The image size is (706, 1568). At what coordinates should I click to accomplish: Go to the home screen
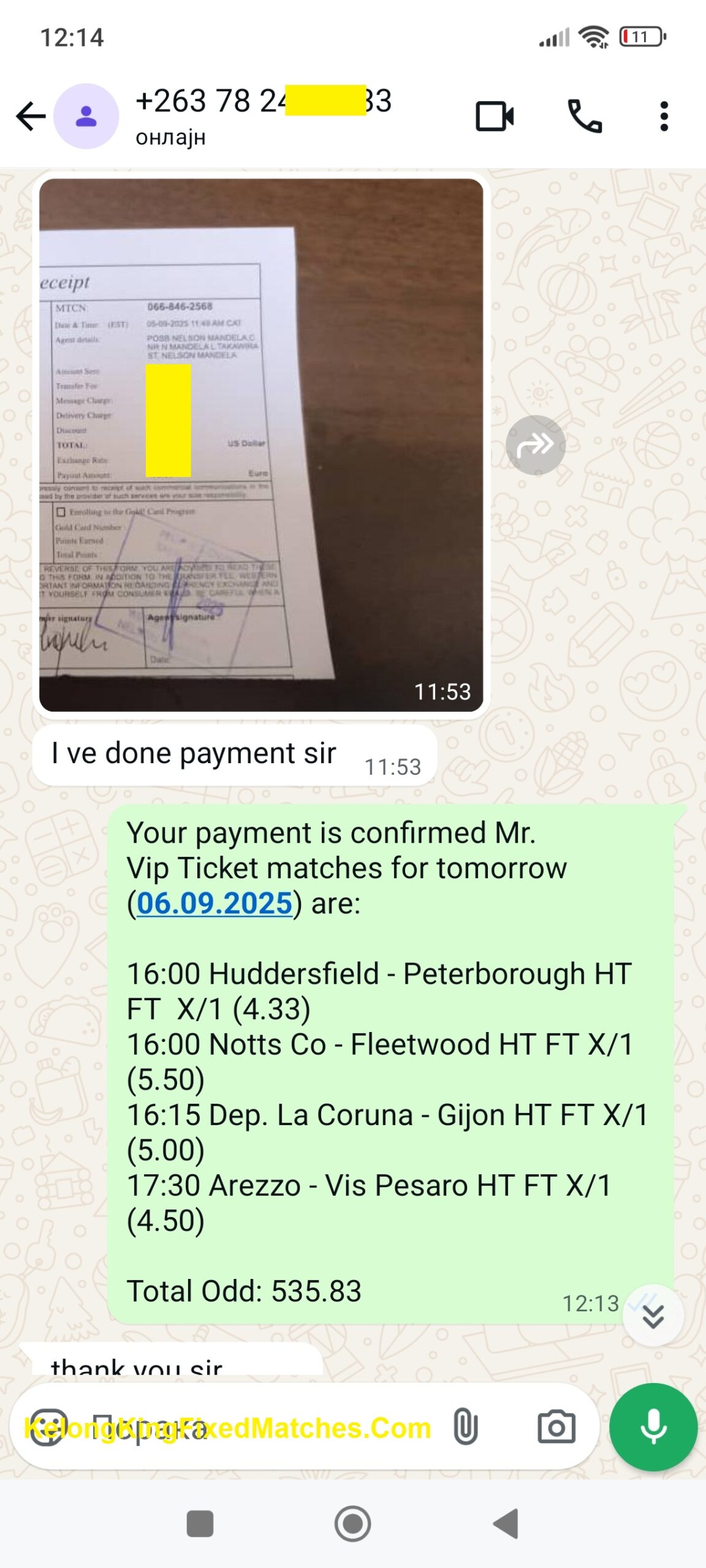click(x=353, y=1523)
